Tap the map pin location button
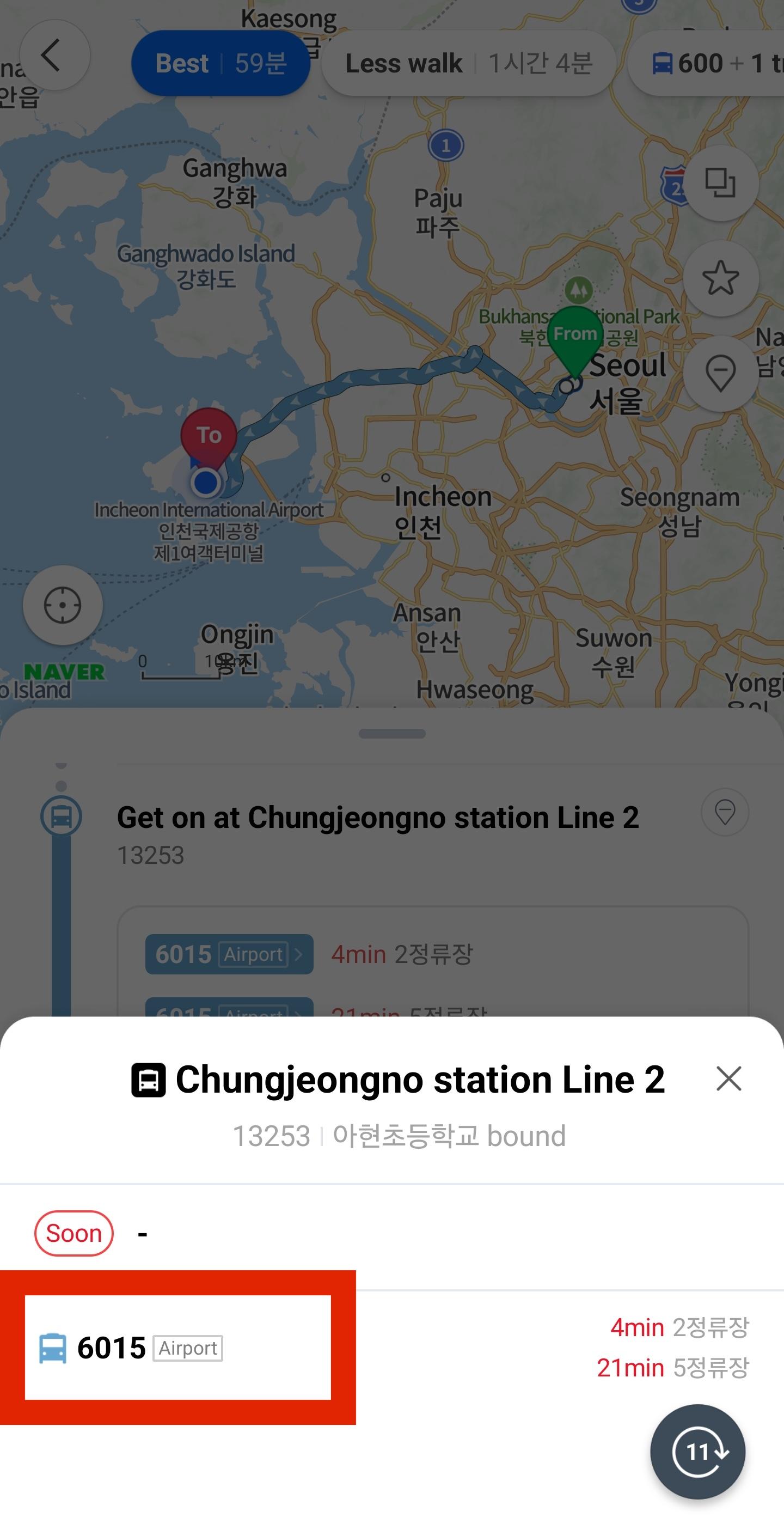 (x=720, y=373)
